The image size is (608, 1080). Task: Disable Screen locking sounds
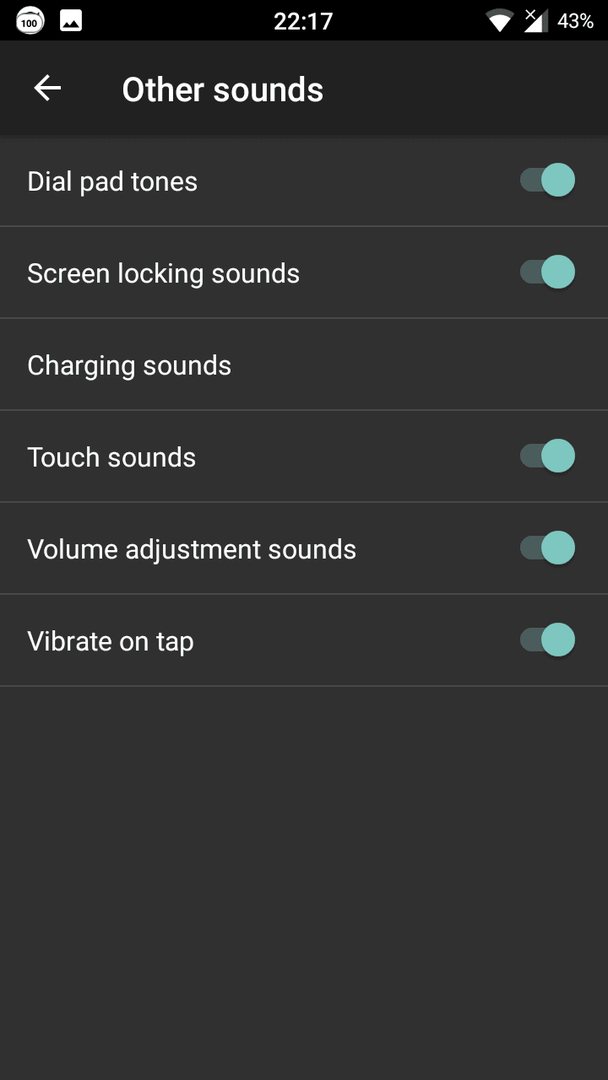point(547,272)
